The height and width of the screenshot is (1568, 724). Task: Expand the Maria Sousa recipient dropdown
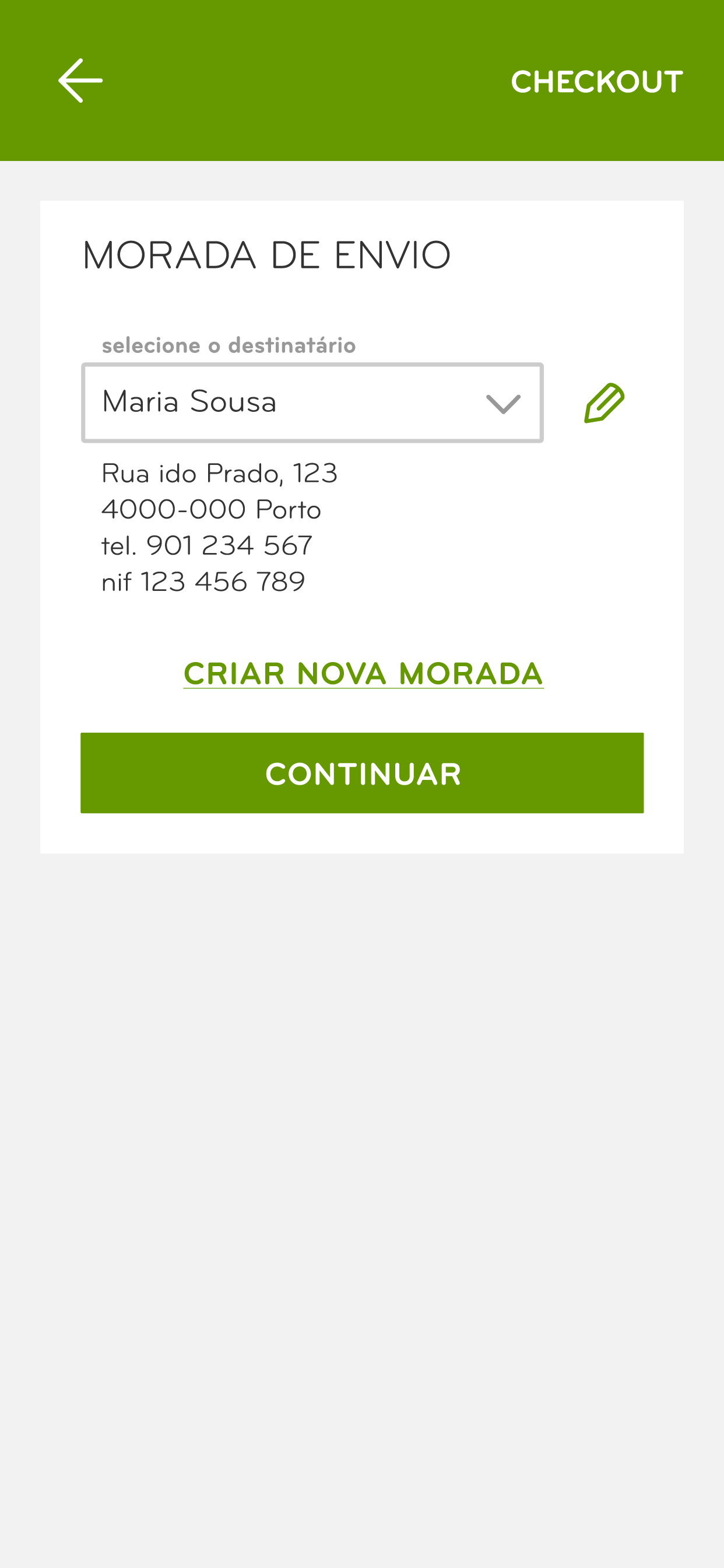[x=312, y=402]
